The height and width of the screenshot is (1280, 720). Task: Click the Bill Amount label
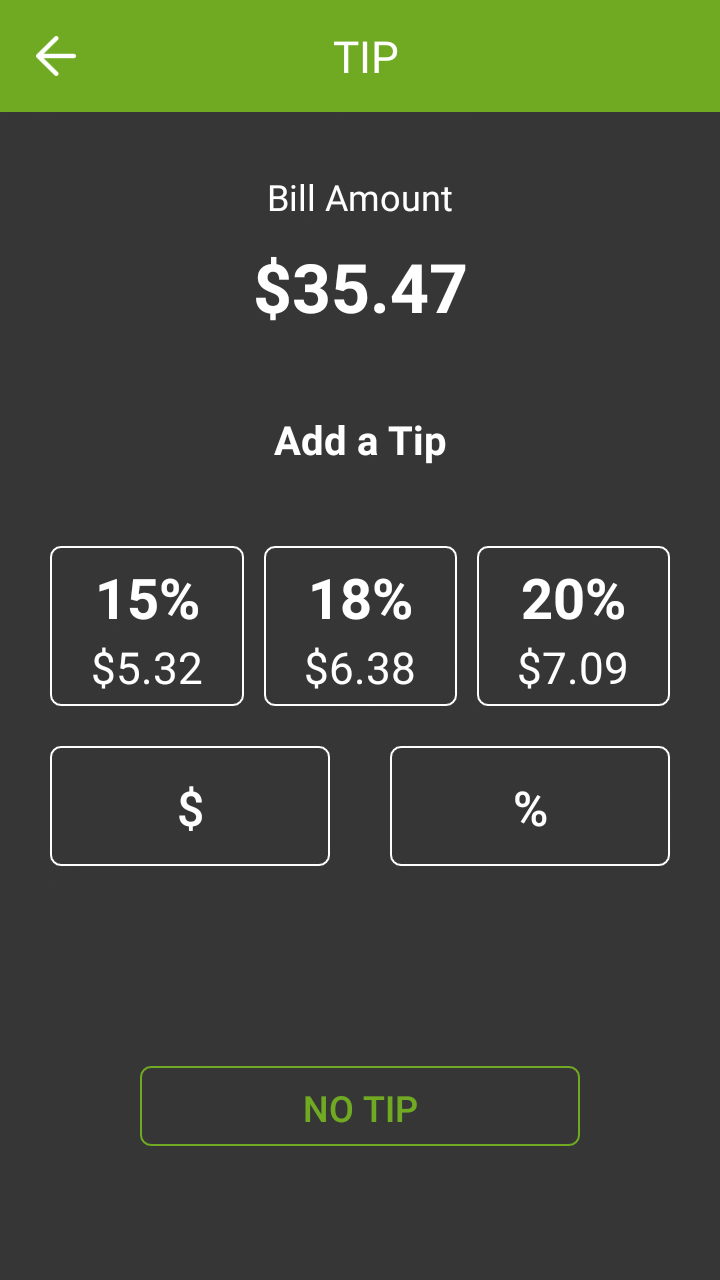(360, 198)
